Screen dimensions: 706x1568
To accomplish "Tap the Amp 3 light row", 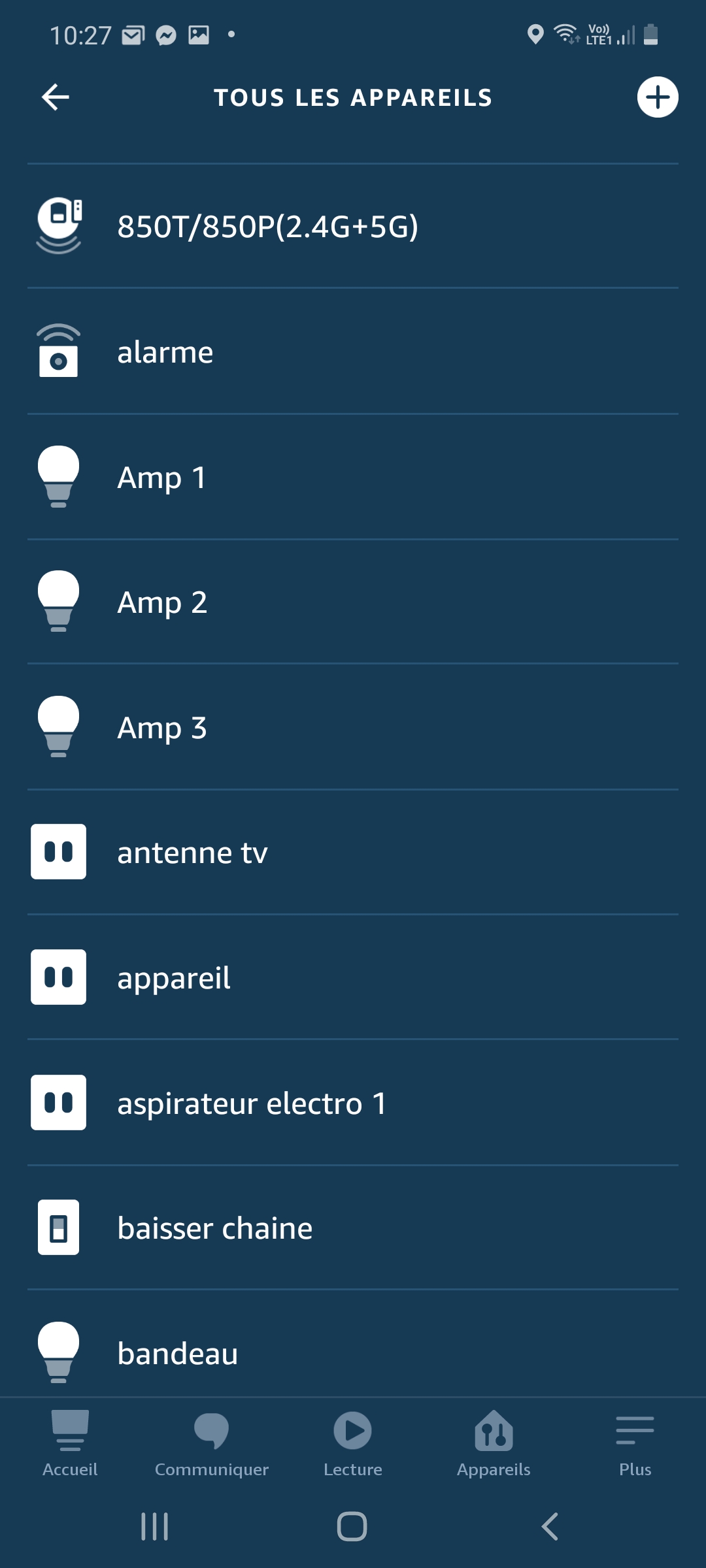I will pyautogui.click(x=353, y=727).
